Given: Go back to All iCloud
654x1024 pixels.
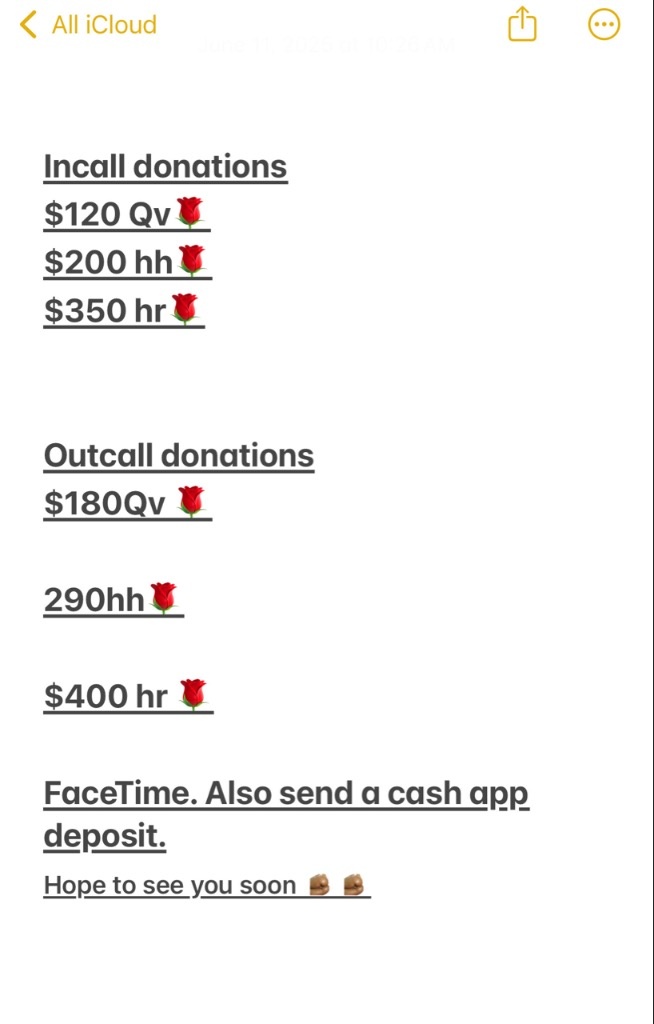Looking at the screenshot, I should (88, 25).
